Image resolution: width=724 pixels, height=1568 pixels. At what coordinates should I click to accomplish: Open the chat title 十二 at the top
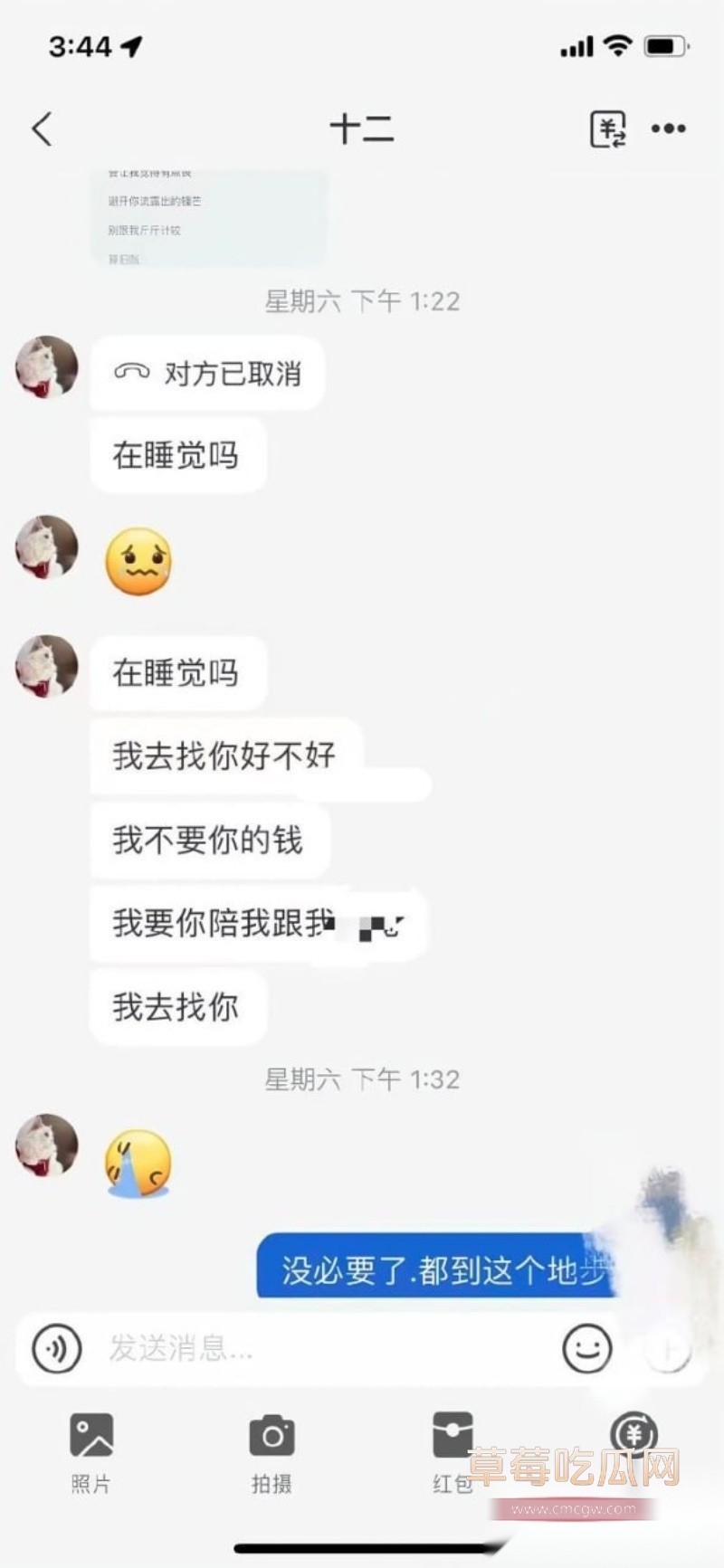[x=362, y=128]
